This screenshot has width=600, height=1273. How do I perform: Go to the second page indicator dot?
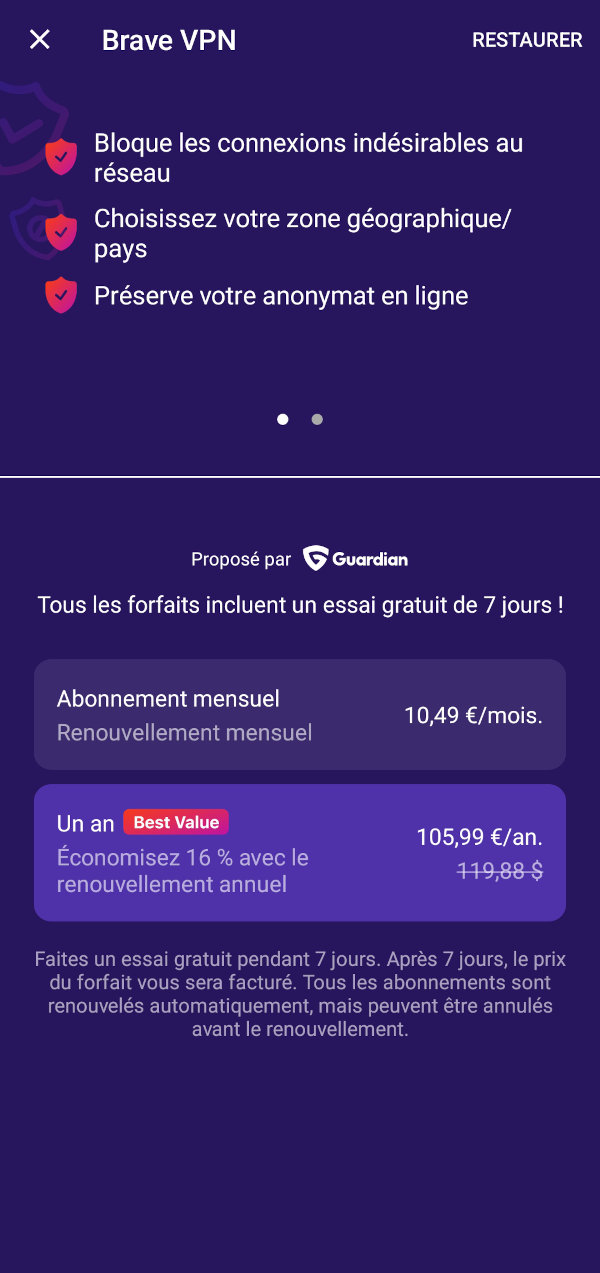click(317, 419)
